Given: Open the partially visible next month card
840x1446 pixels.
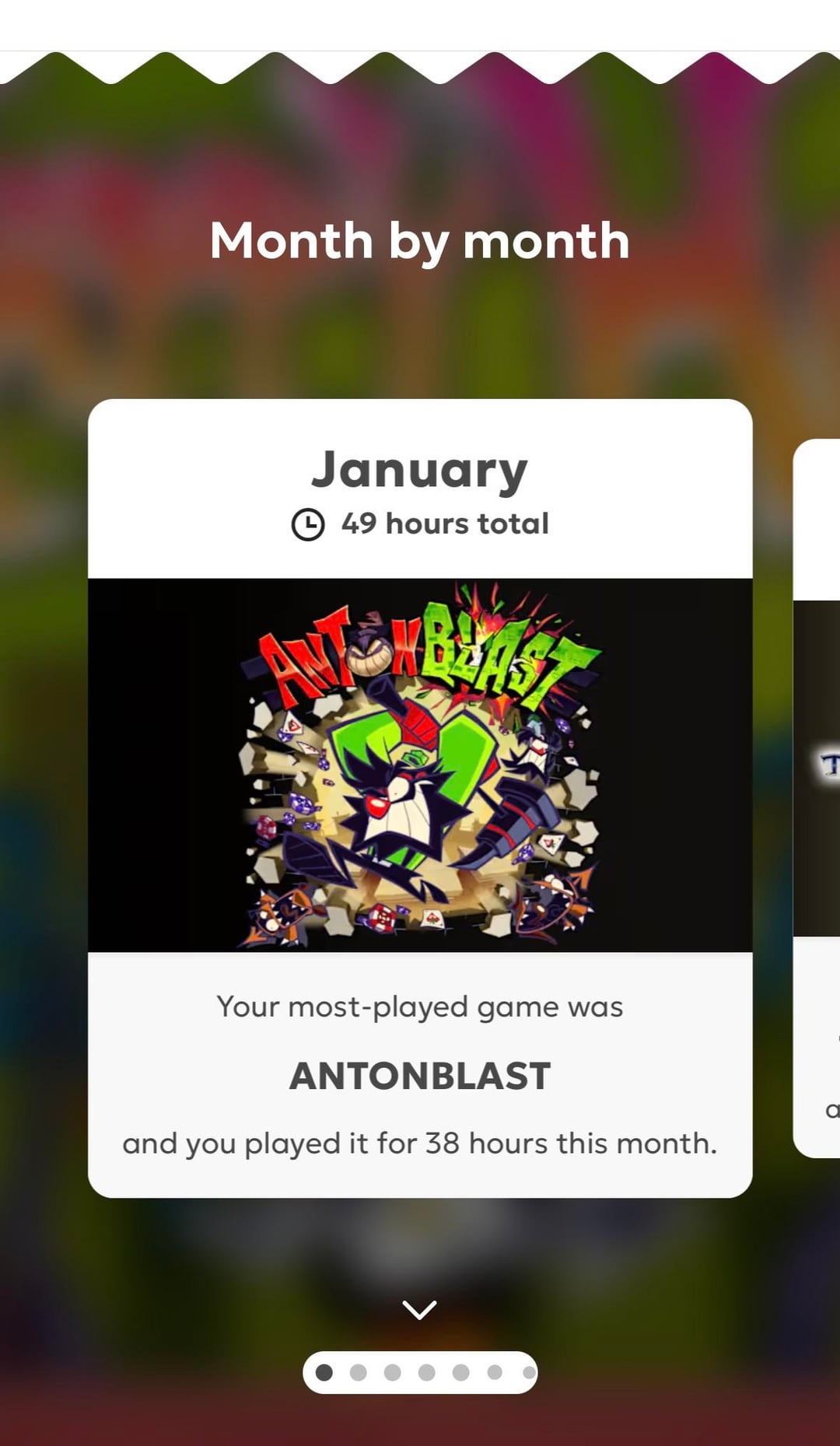Looking at the screenshot, I should [x=818, y=797].
